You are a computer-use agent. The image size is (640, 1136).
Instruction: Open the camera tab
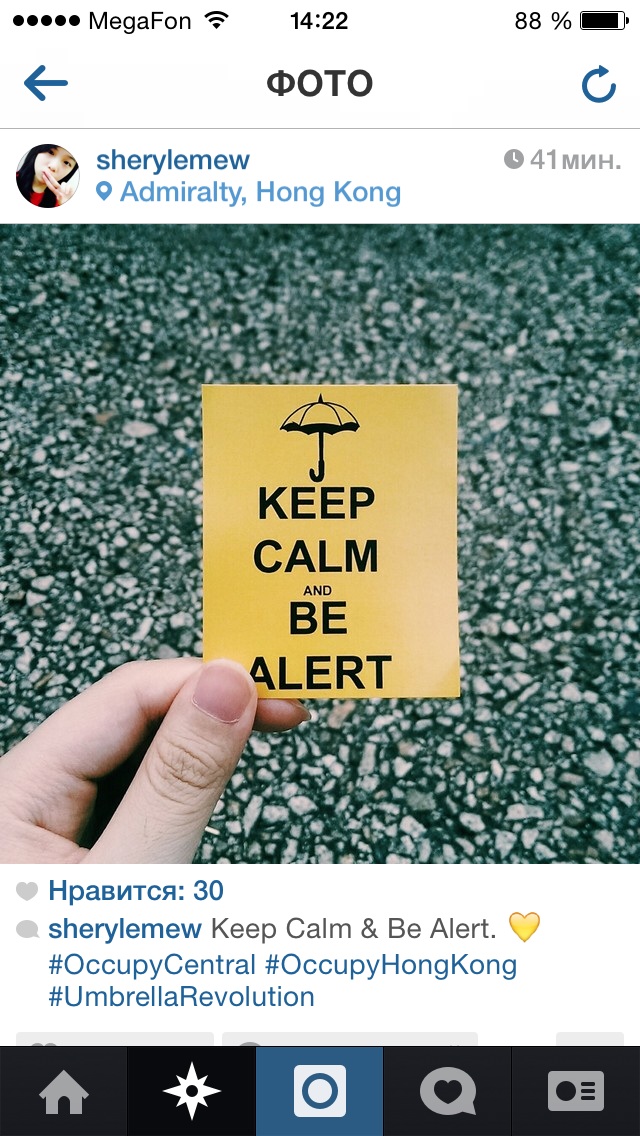point(320,1091)
